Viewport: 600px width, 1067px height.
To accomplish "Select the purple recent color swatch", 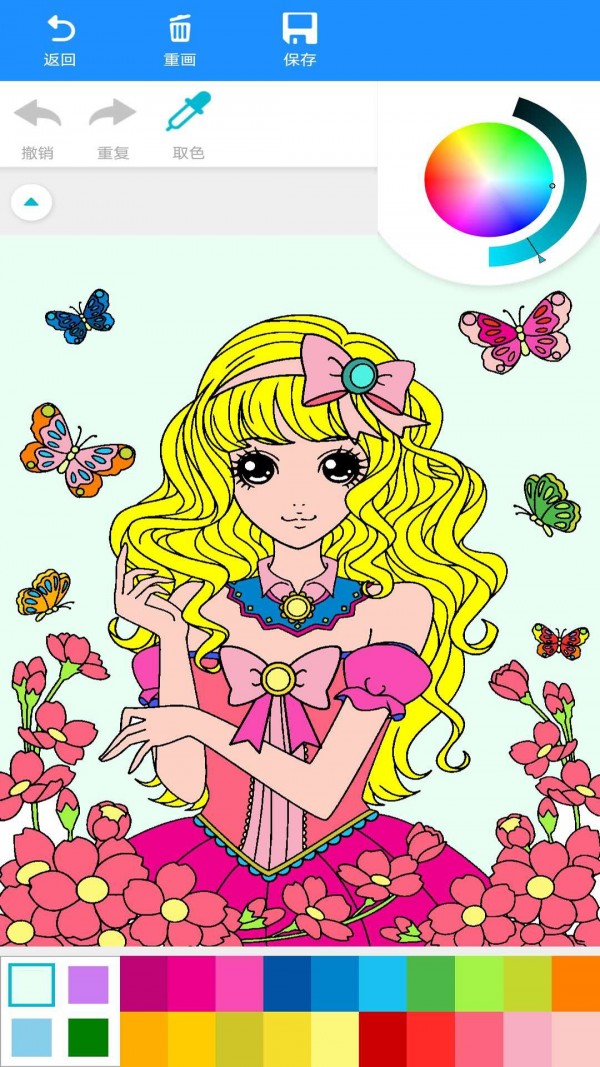I will pyautogui.click(x=88, y=985).
